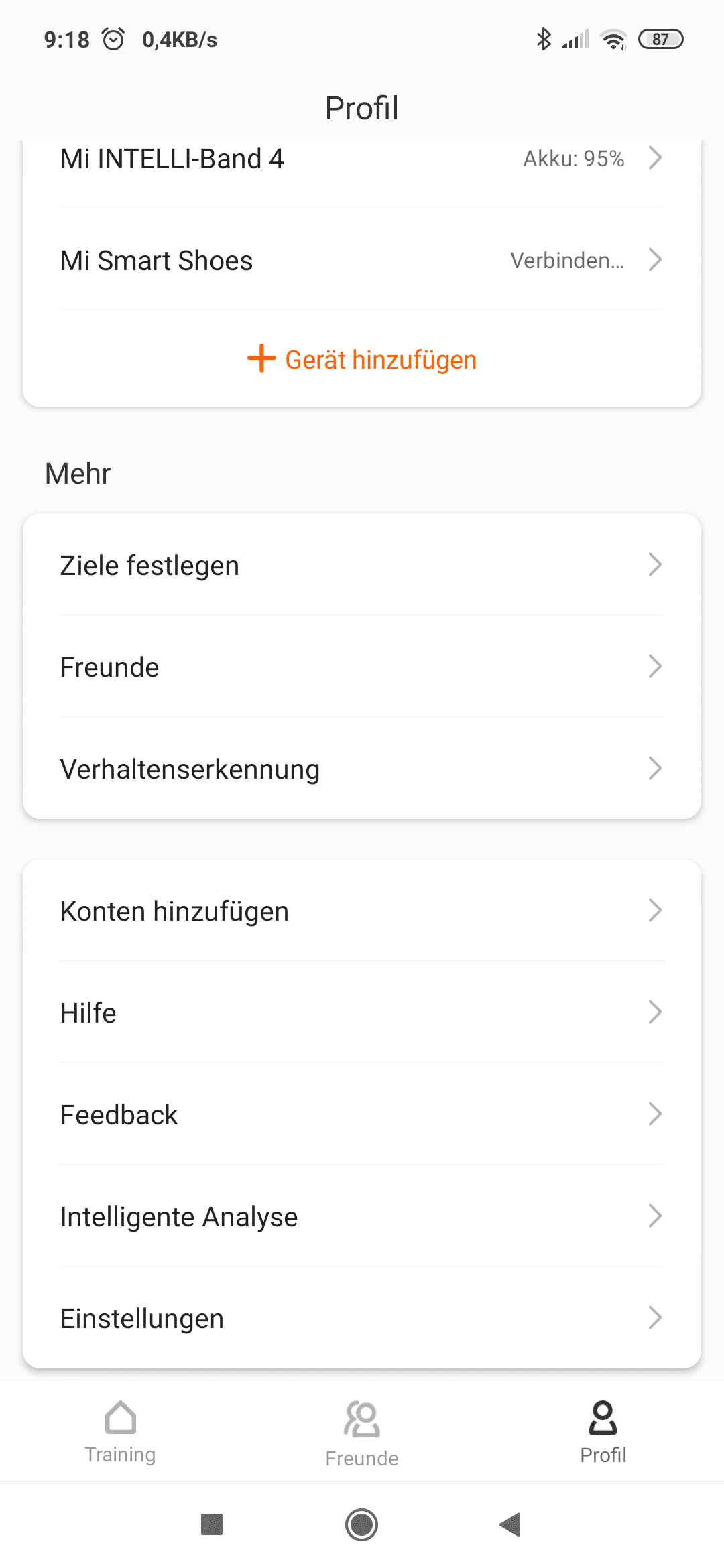The height and width of the screenshot is (1568, 724).
Task: Tap Gerät hinzufügen to add a device
Action: tap(362, 359)
